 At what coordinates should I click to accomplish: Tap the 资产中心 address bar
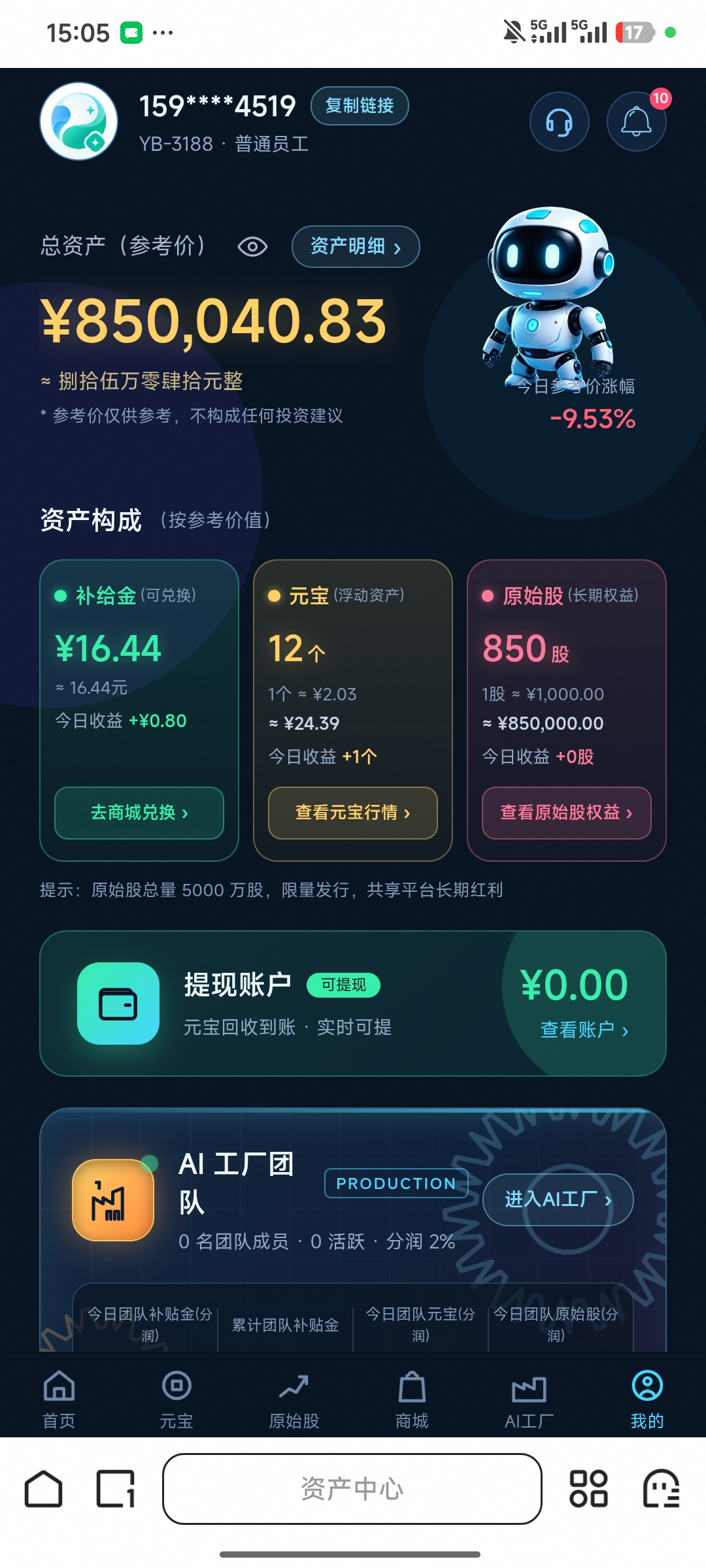[x=352, y=1489]
